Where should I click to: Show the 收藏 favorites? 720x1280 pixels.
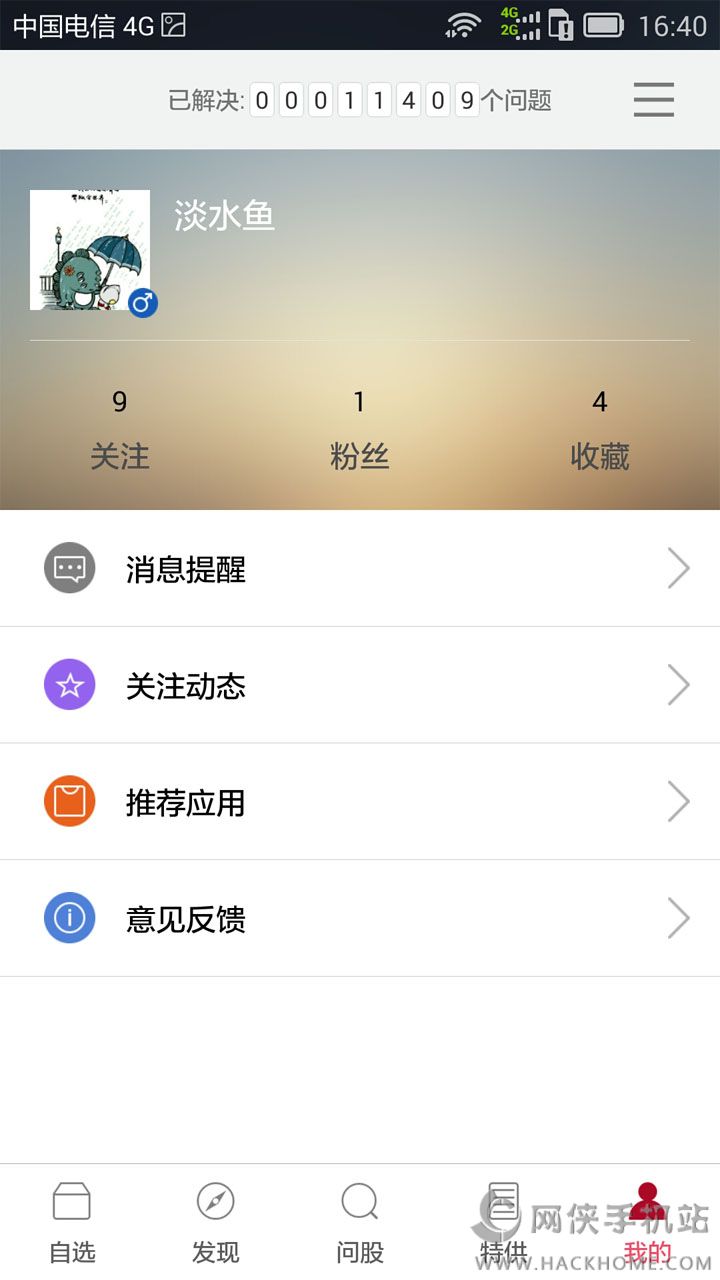599,430
